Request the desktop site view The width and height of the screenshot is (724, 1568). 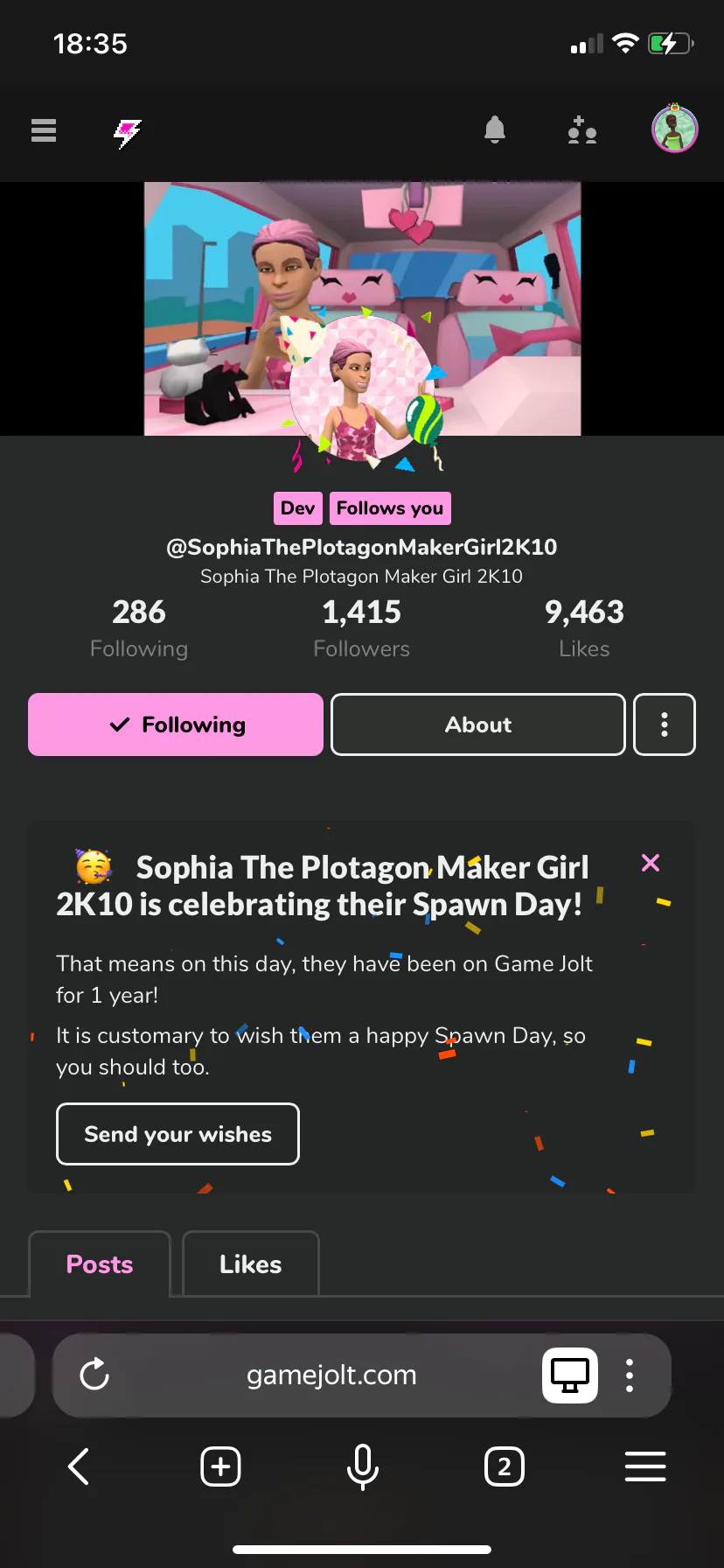tap(569, 1375)
